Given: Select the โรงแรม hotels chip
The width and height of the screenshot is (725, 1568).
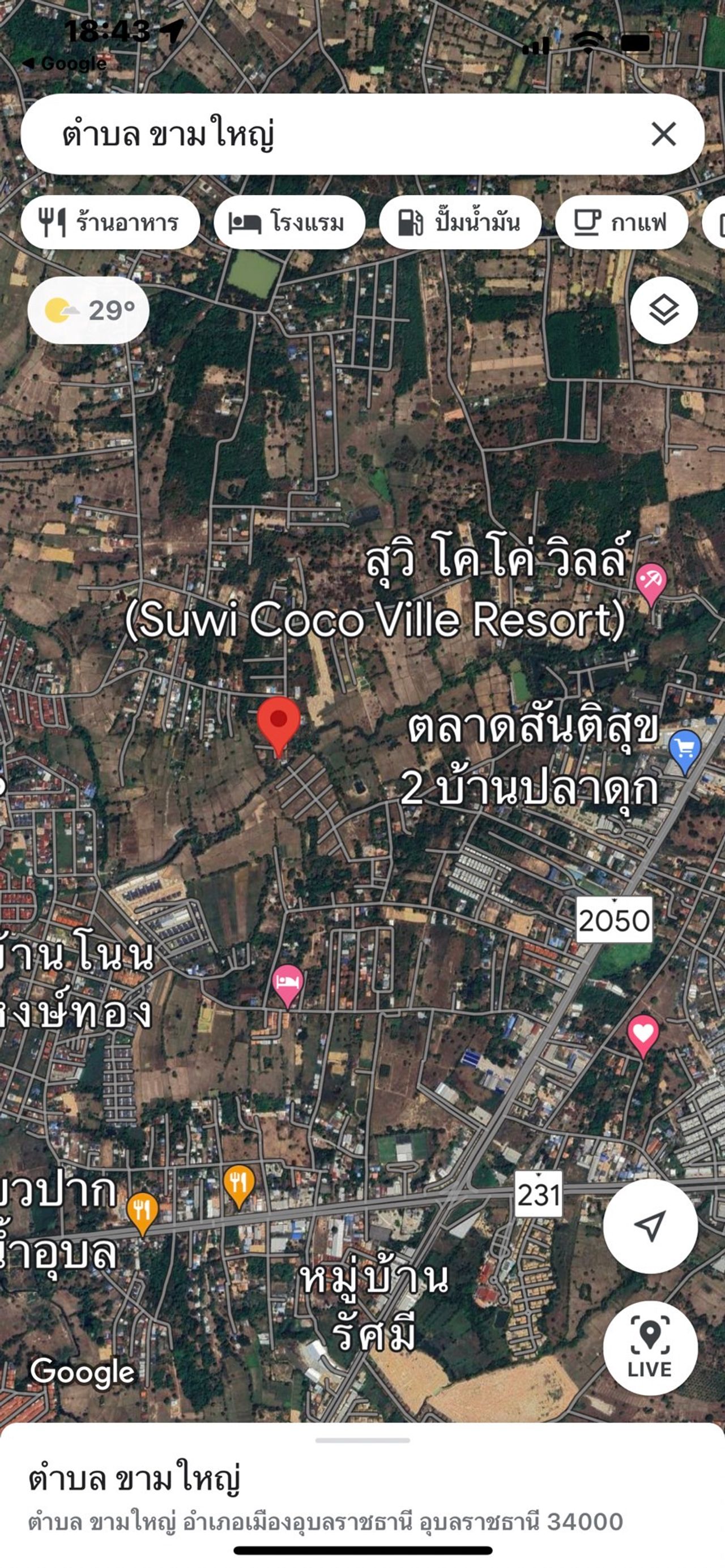Looking at the screenshot, I should pyautogui.click(x=289, y=222).
